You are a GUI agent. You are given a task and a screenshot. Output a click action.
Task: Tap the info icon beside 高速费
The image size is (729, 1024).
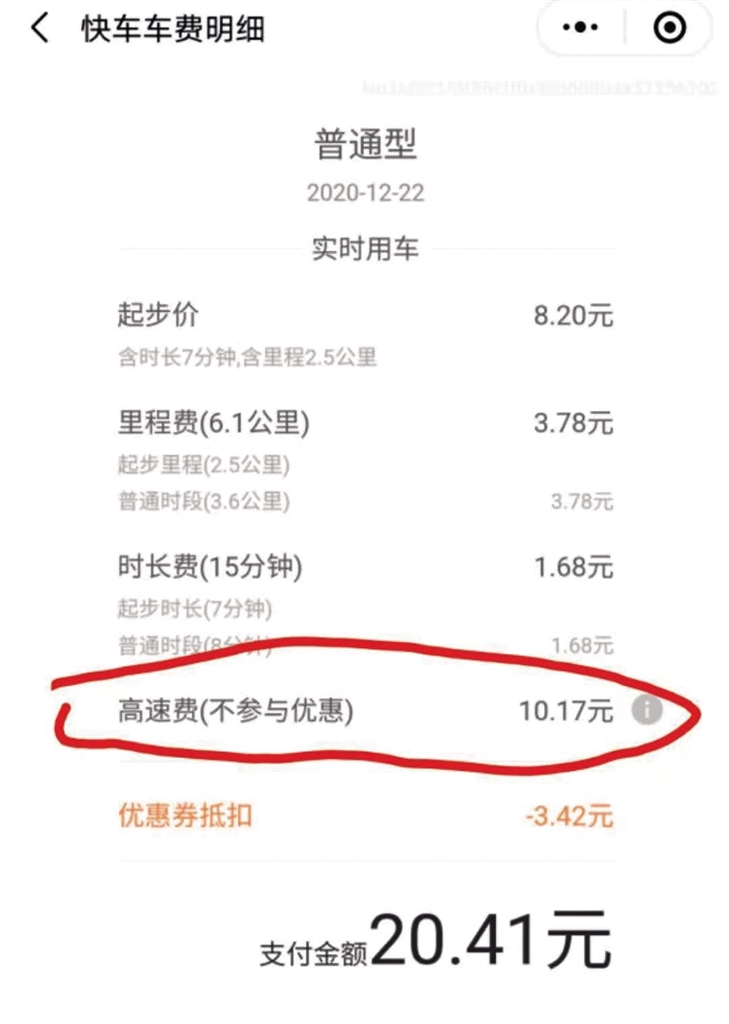(647, 711)
